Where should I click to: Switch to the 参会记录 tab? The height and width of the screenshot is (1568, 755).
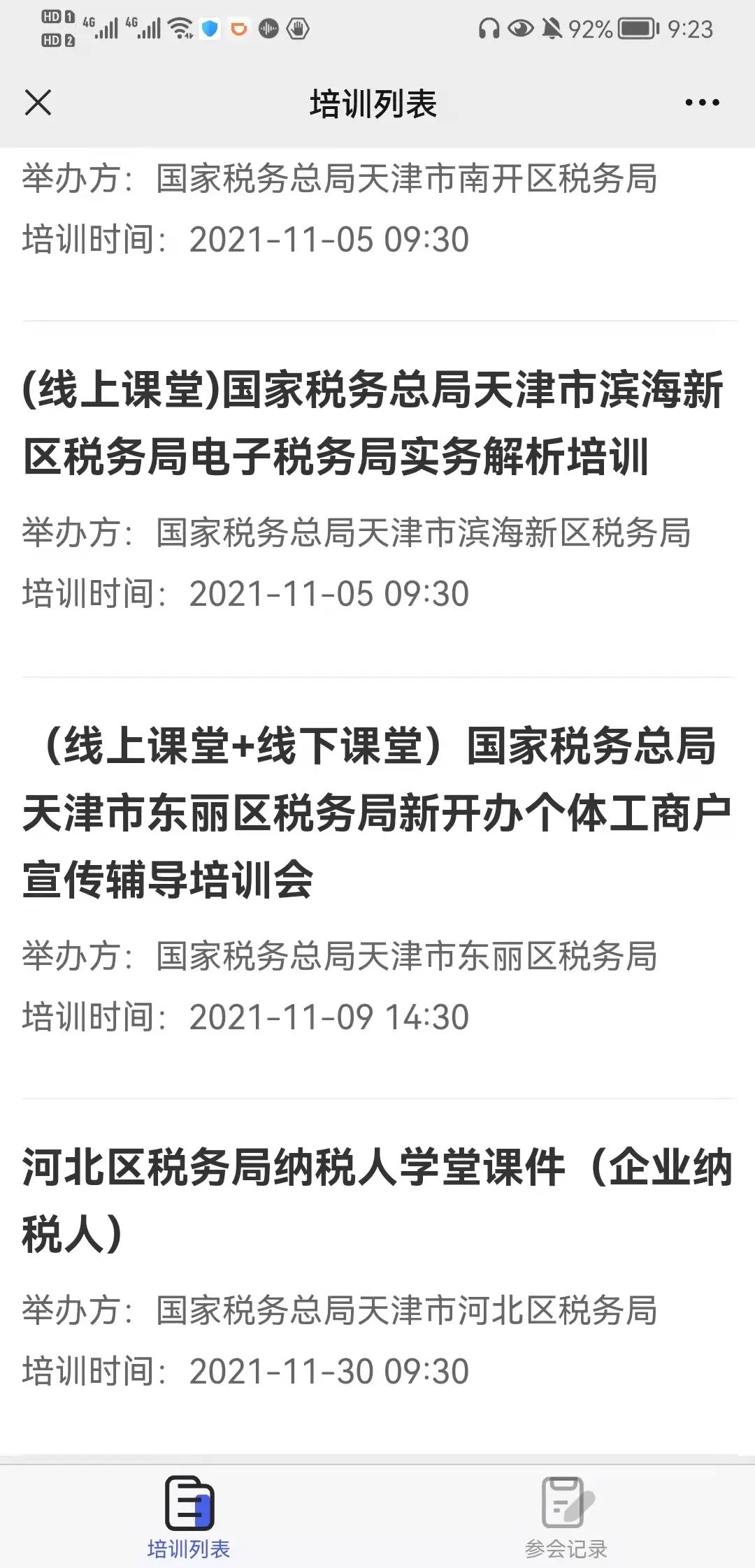coord(566,1518)
